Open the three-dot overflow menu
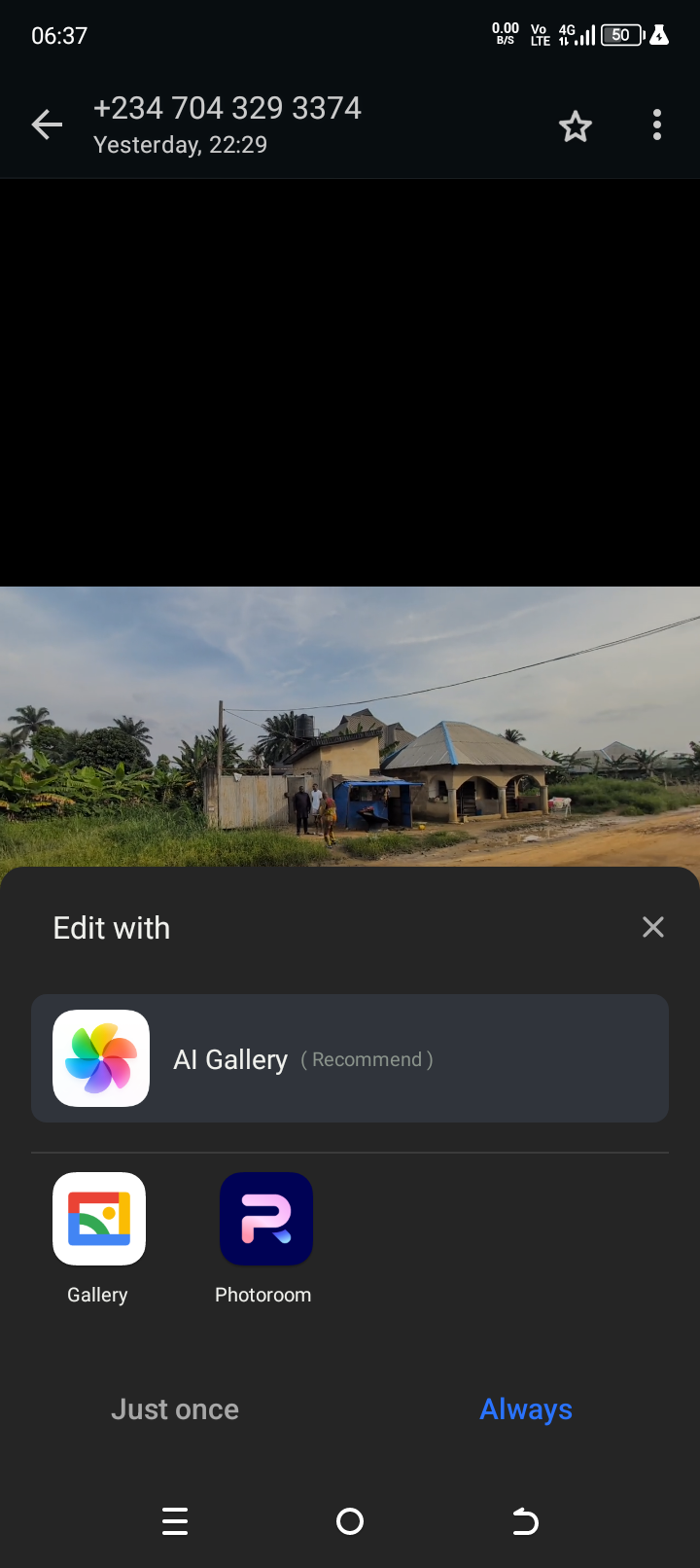This screenshot has height=1568, width=700. coord(656,125)
